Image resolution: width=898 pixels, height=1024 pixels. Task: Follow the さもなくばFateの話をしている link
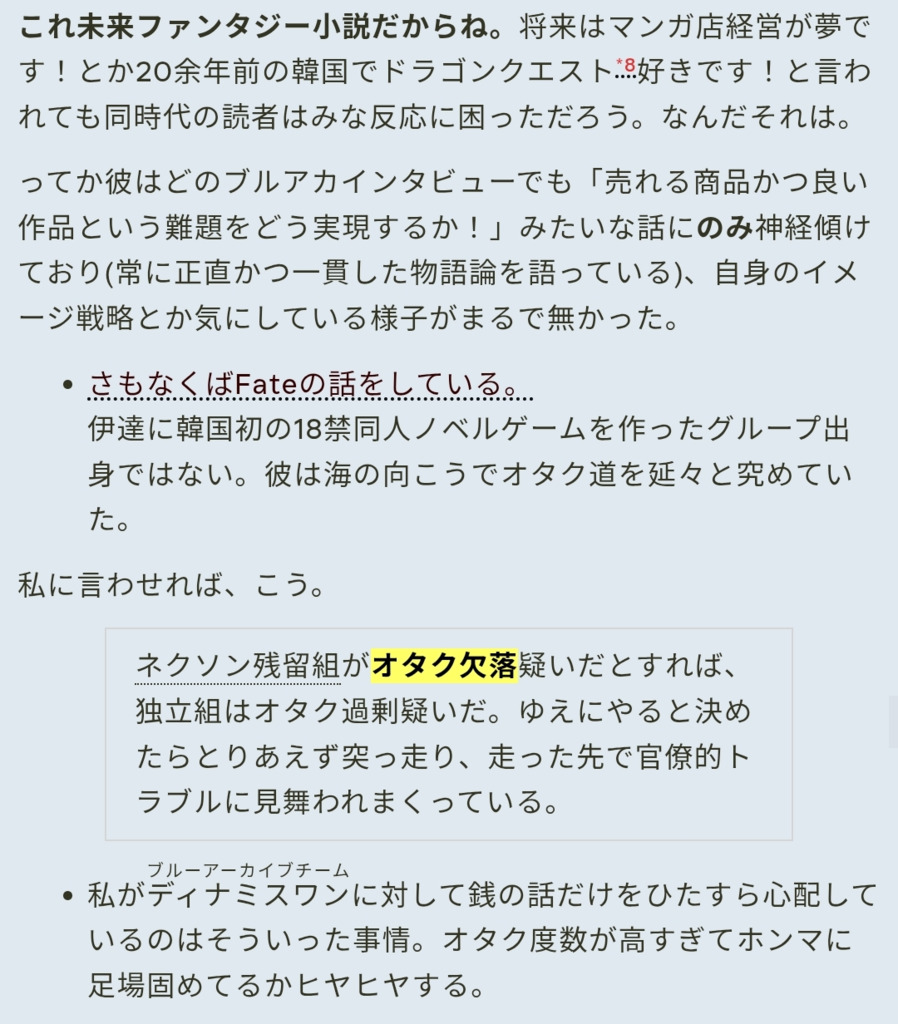tap(310, 383)
